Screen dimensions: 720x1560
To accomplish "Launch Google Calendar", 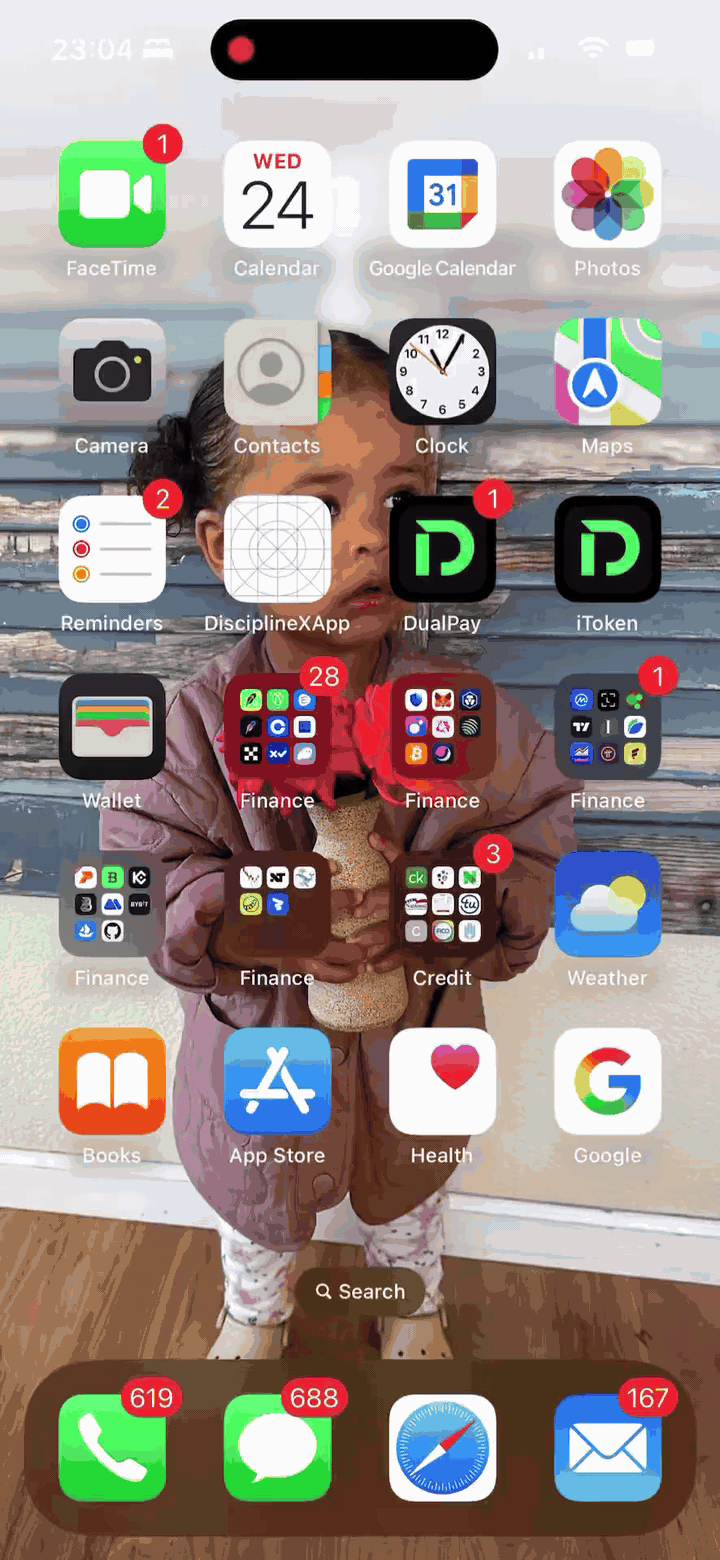I will [x=442, y=194].
